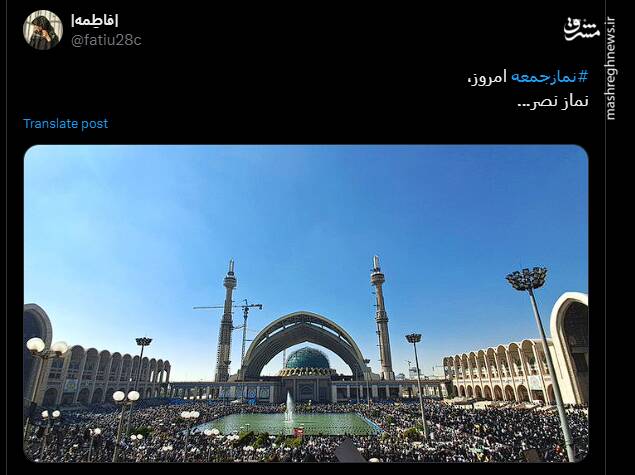
Task: Open the @fatiu28c profile handle
Action: [106, 40]
